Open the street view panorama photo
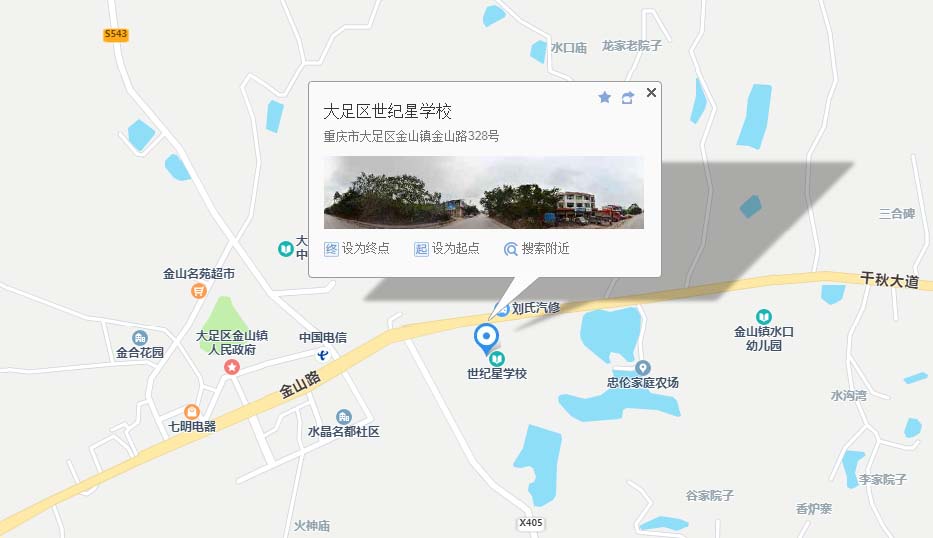The image size is (933, 538). point(483,192)
